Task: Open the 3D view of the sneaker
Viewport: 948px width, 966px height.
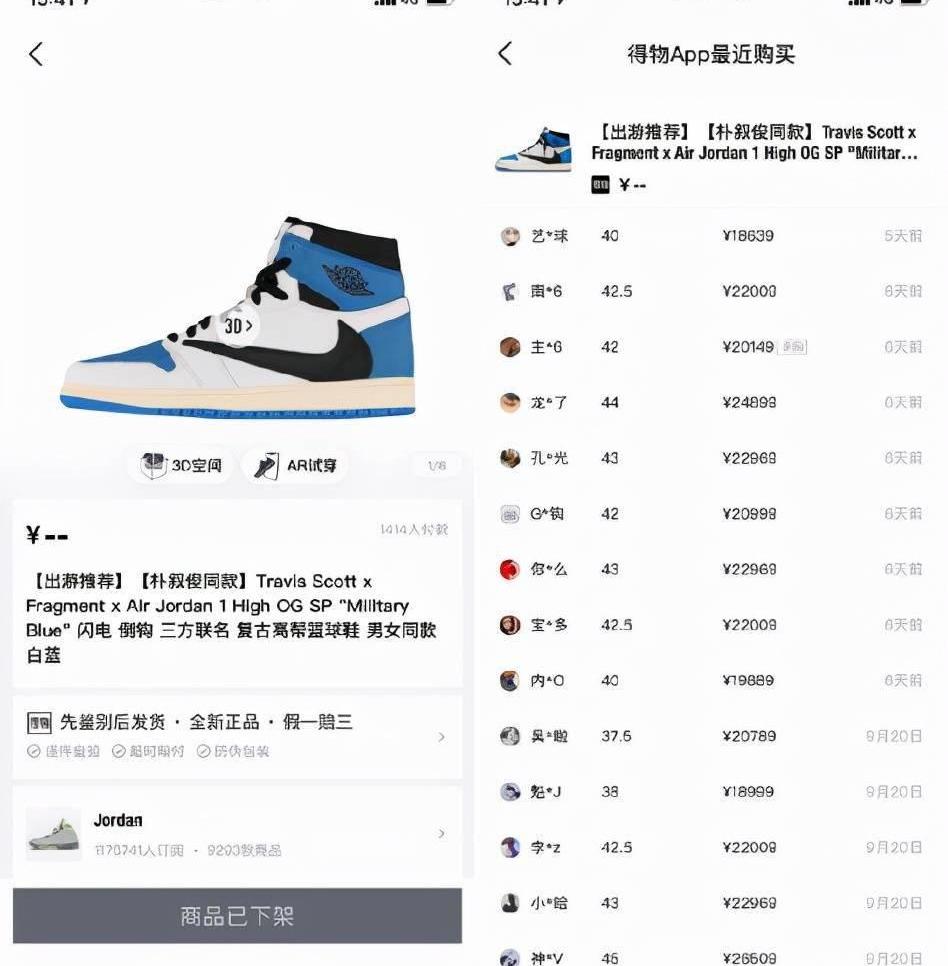Action: pyautogui.click(x=238, y=326)
